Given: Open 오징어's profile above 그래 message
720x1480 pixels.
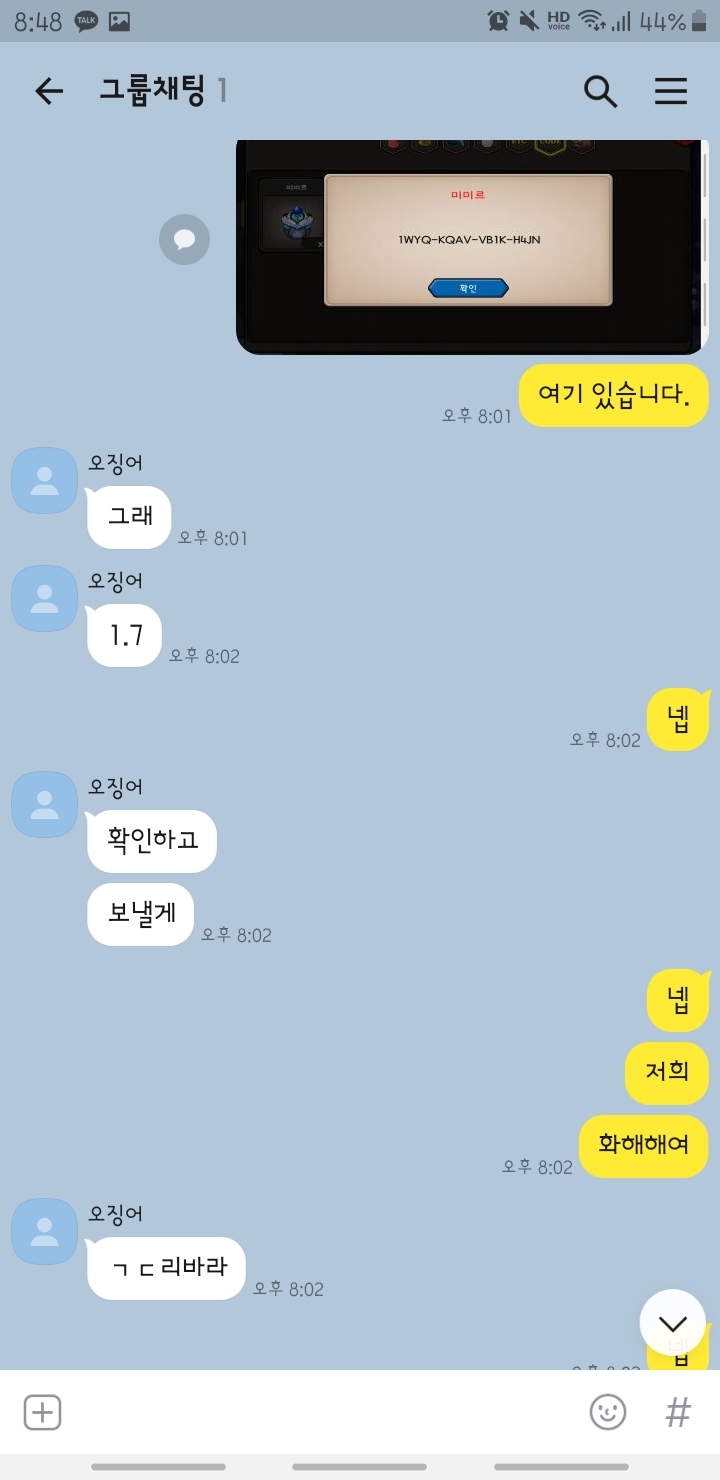Looking at the screenshot, I should pos(44,480).
